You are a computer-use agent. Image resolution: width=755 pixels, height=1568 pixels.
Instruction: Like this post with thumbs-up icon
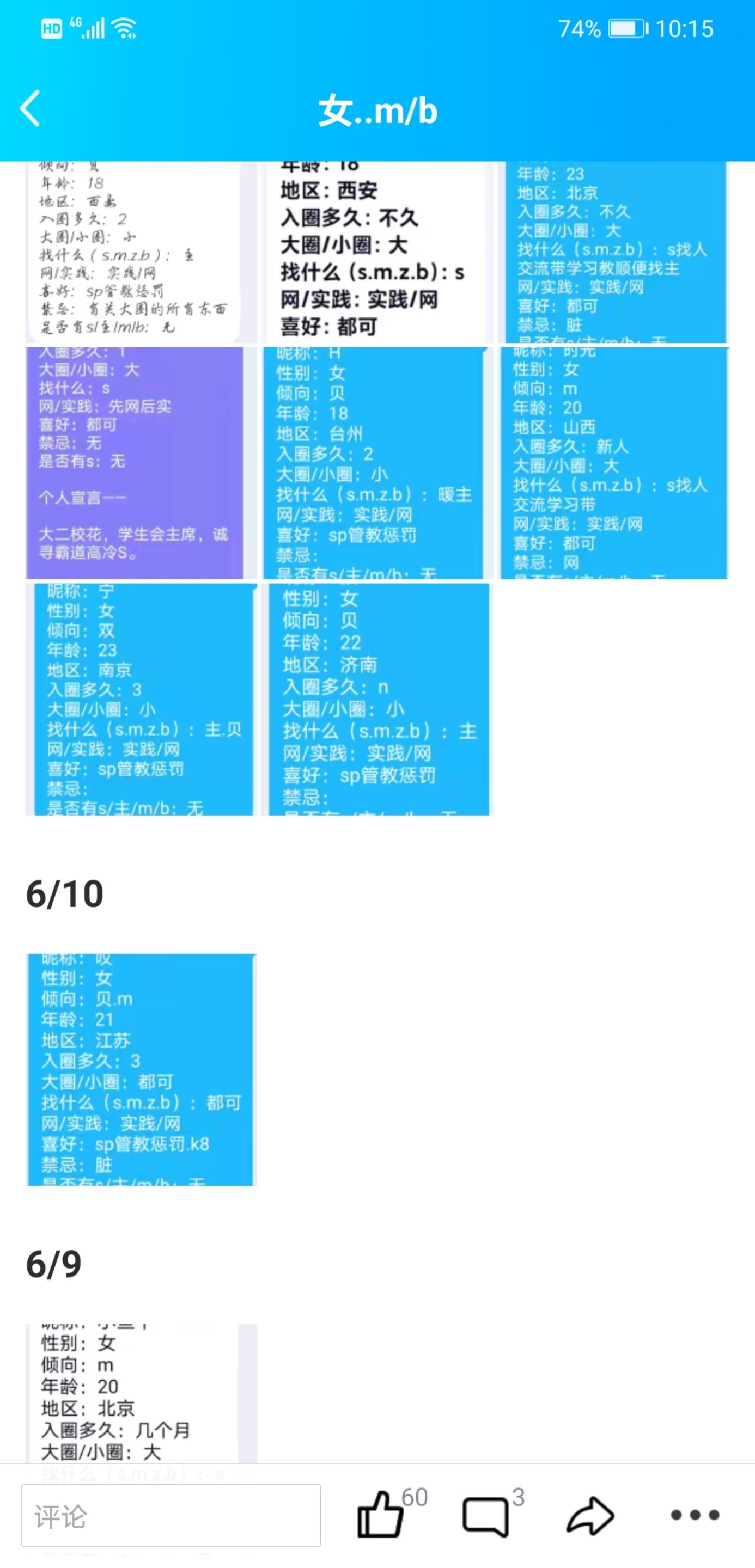[381, 1515]
